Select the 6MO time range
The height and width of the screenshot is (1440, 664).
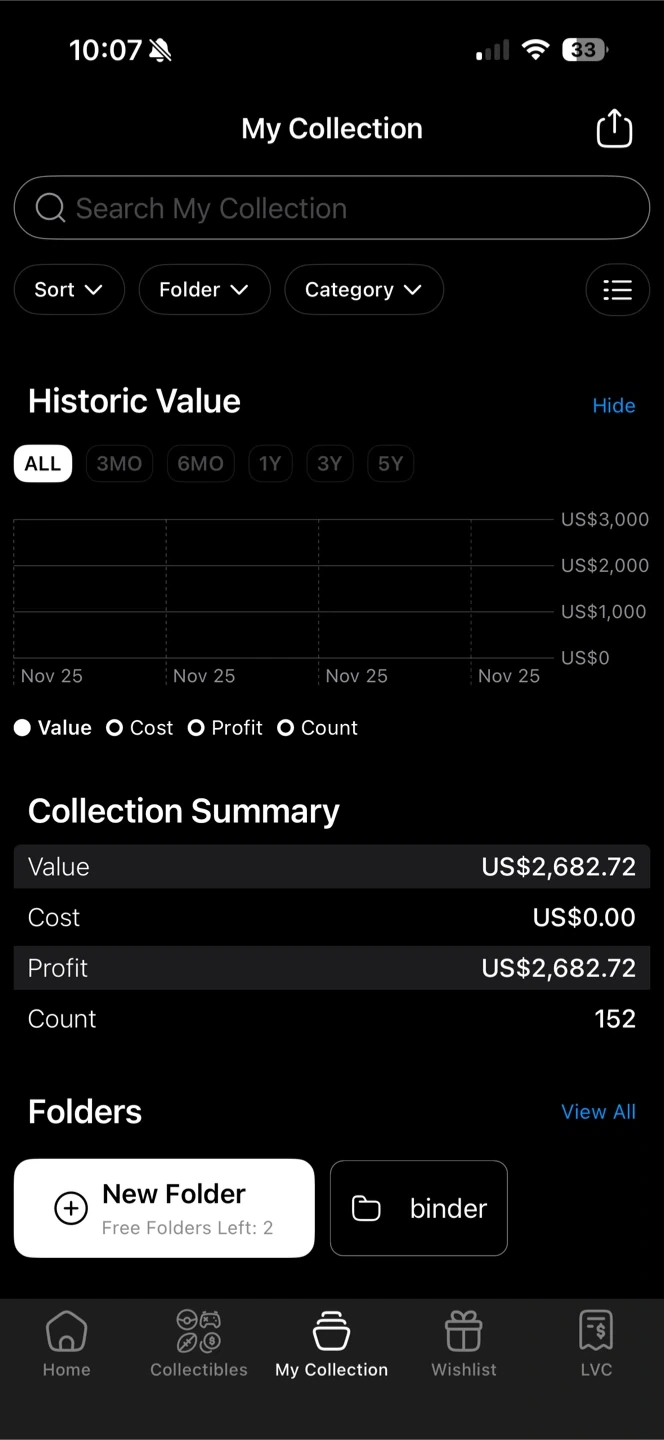pyautogui.click(x=200, y=464)
